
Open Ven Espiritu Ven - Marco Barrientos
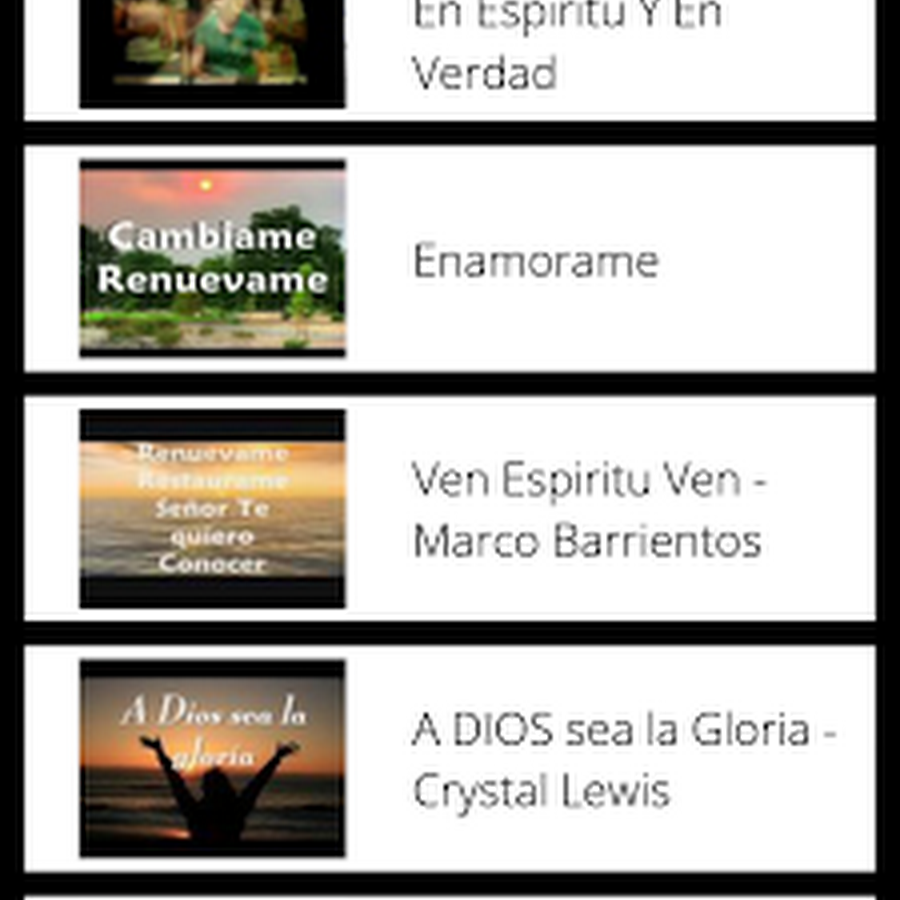click(x=588, y=510)
